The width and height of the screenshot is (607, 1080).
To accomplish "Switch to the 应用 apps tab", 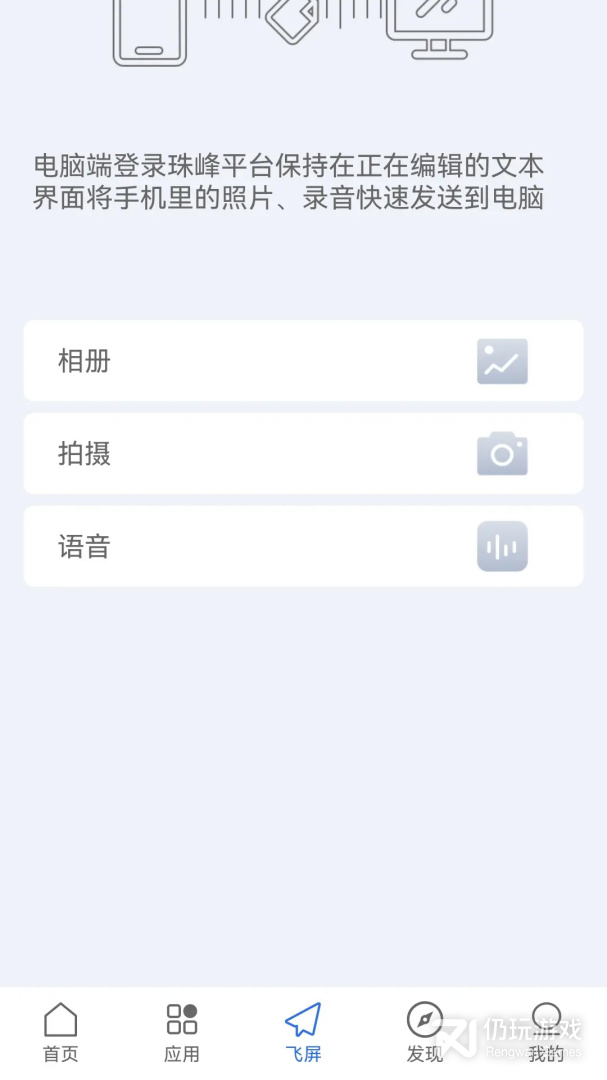I will tap(182, 1033).
